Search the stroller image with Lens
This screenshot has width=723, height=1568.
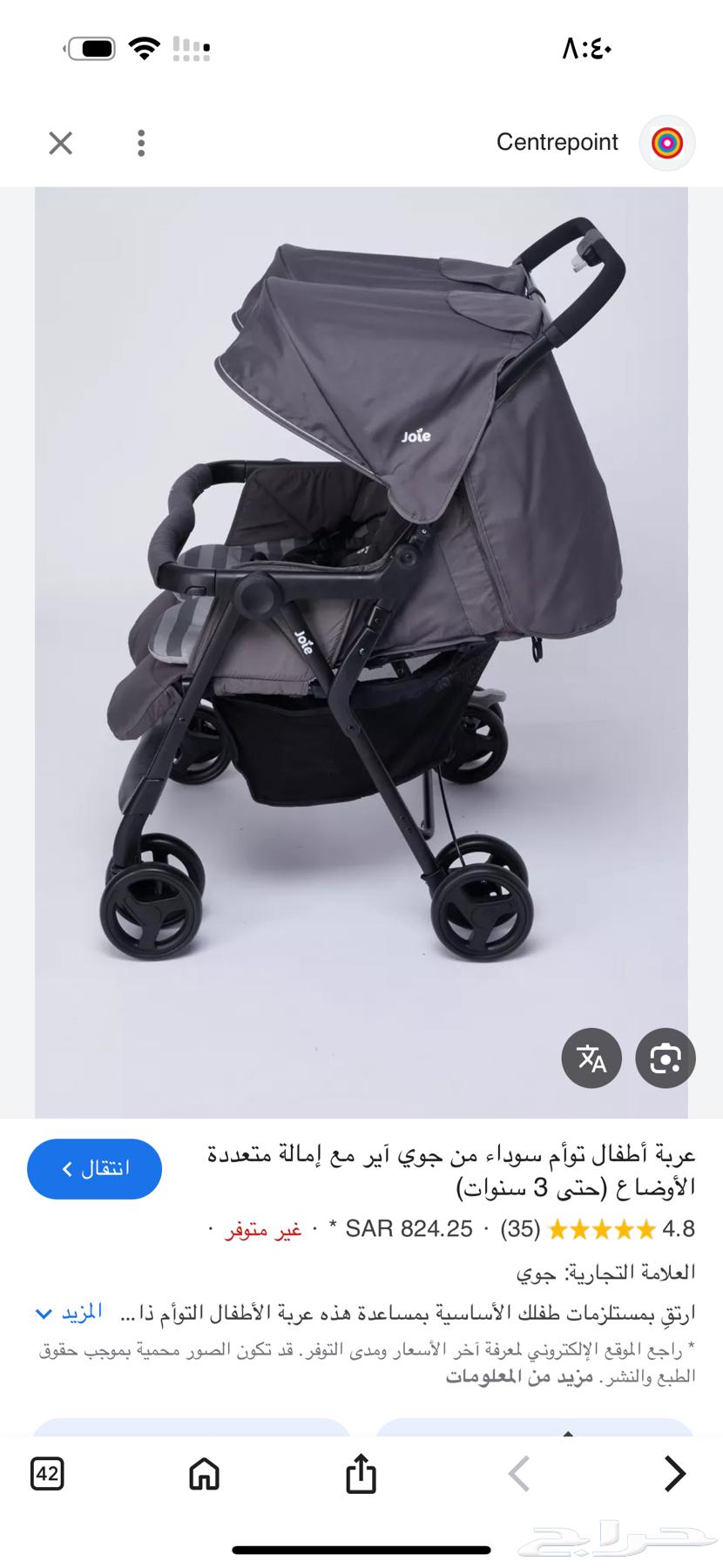tap(666, 1058)
